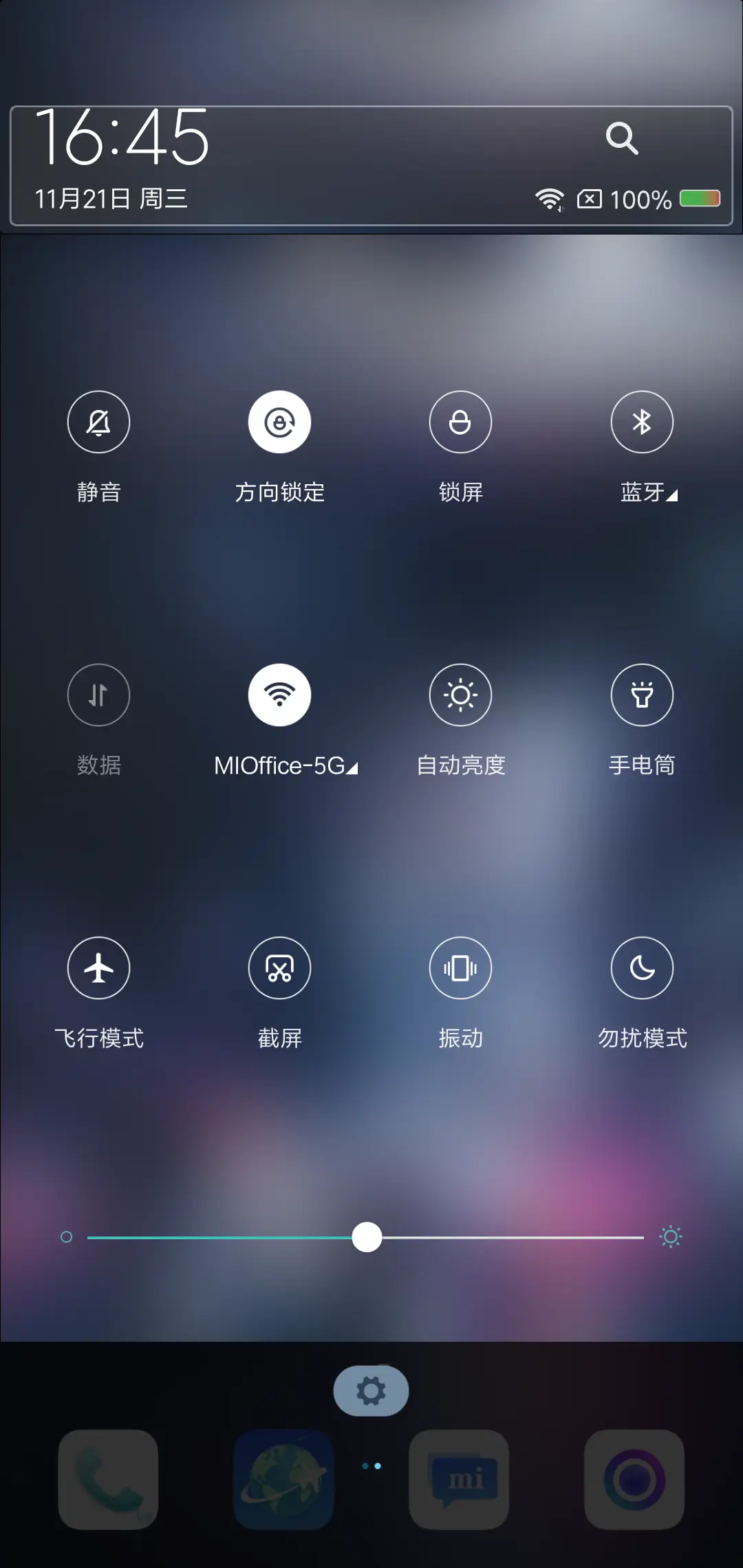The image size is (743, 1568).
Task: Toggle 自动亮度 automatic brightness
Action: coord(460,695)
